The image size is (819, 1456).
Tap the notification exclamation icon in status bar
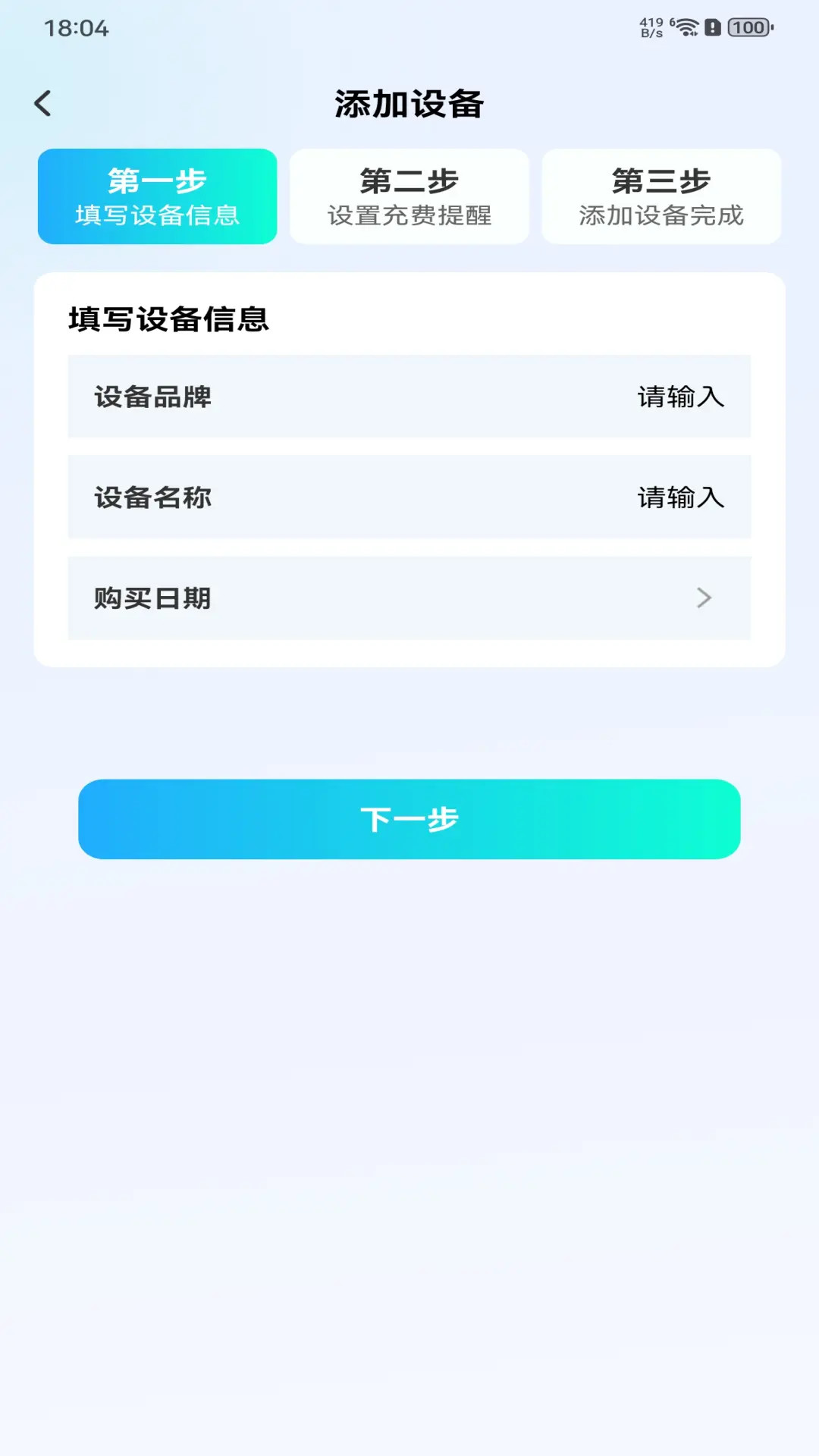714,26
